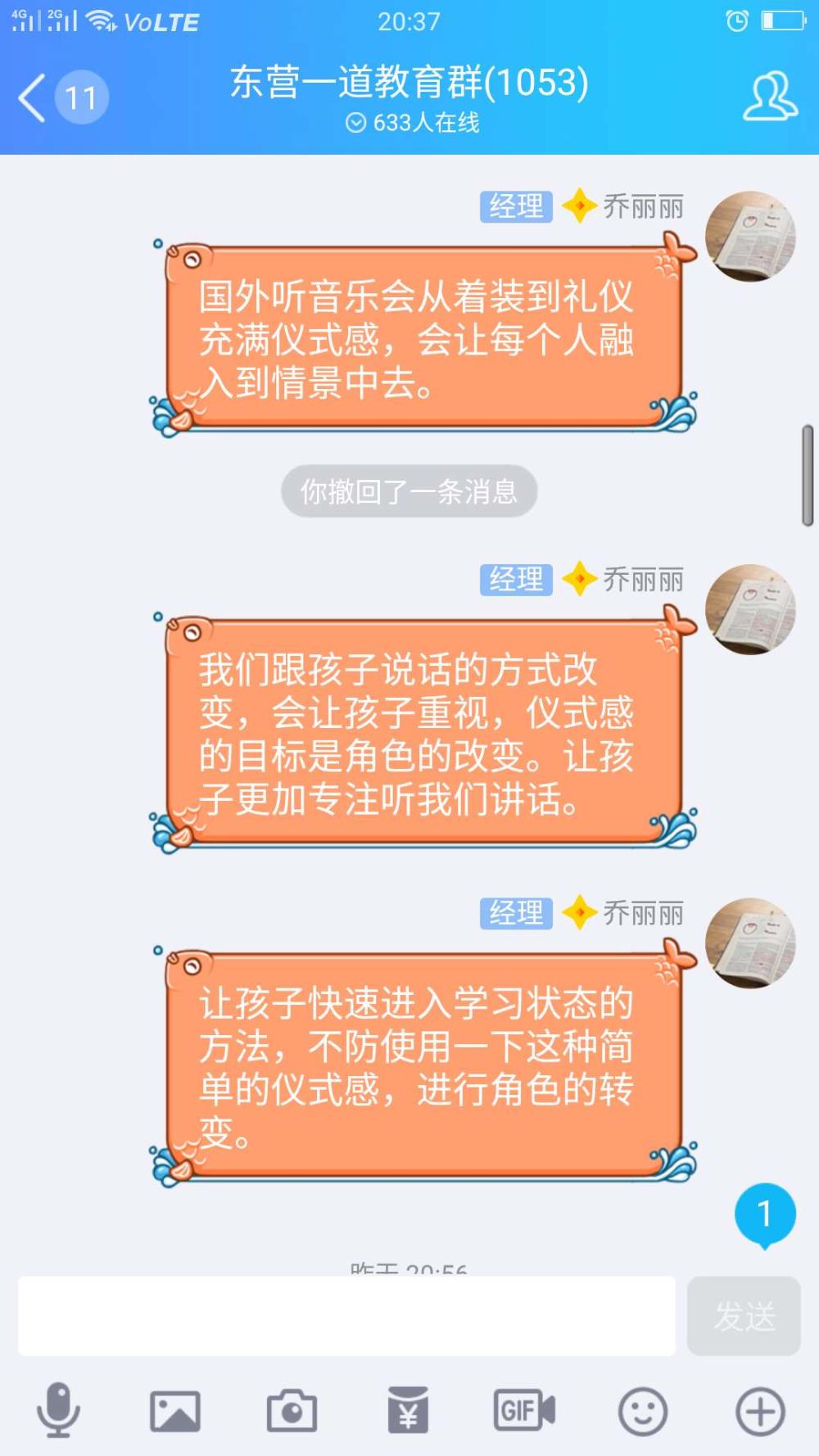Open the photo gallery picker

click(174, 1411)
